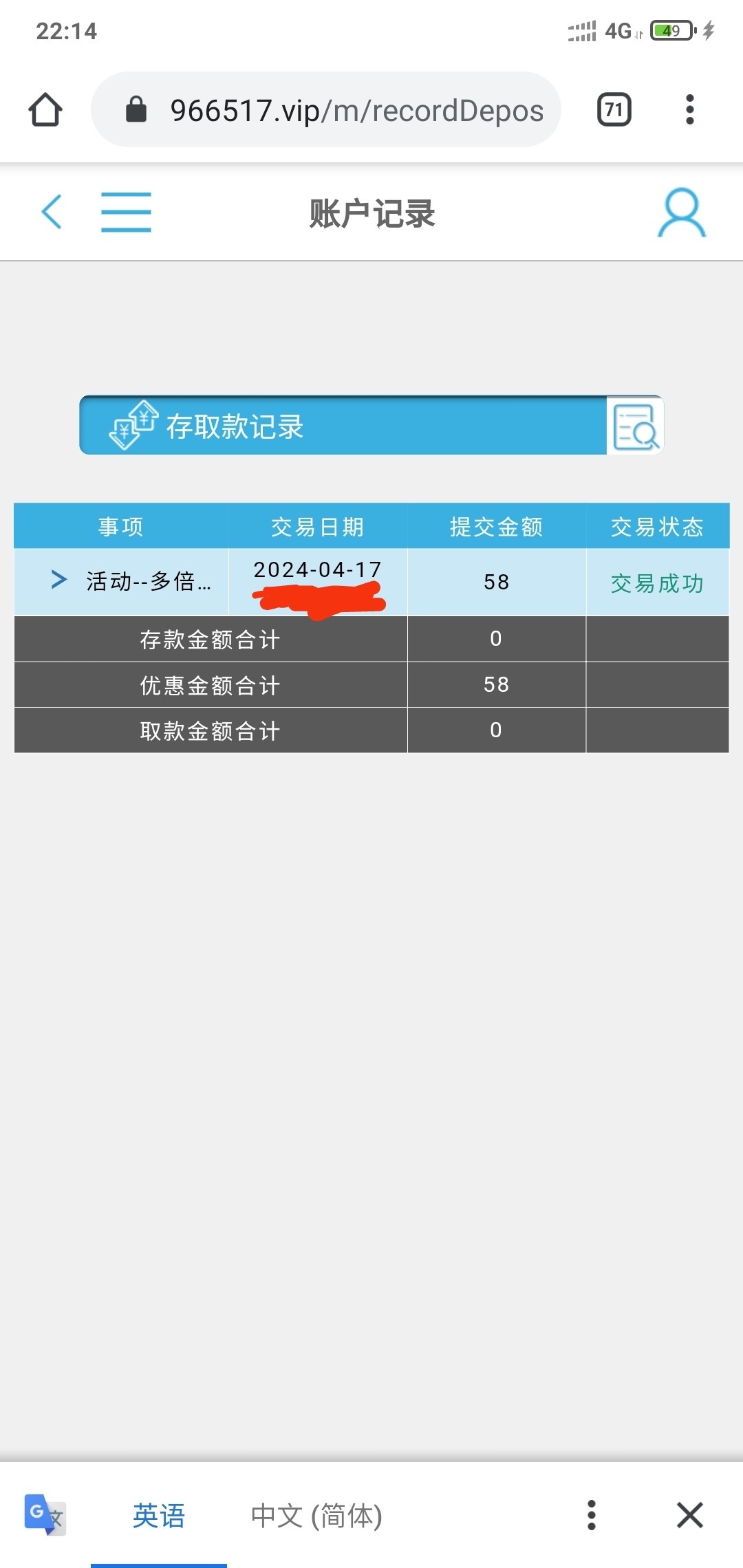This screenshot has height=1568, width=743.
Task: Select 中文 (简体) language tab
Action: coord(316,1515)
